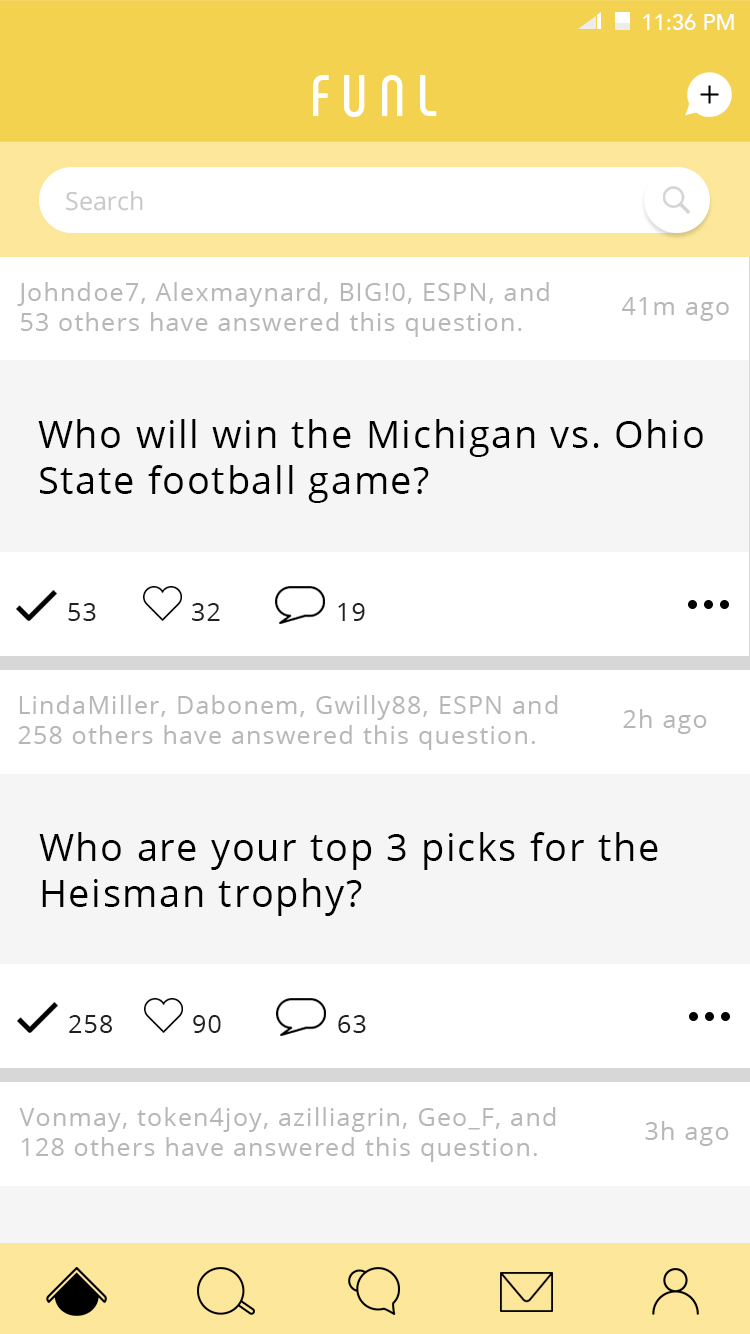
Task: Open the Heisman trophy picks question
Action: 350,870
